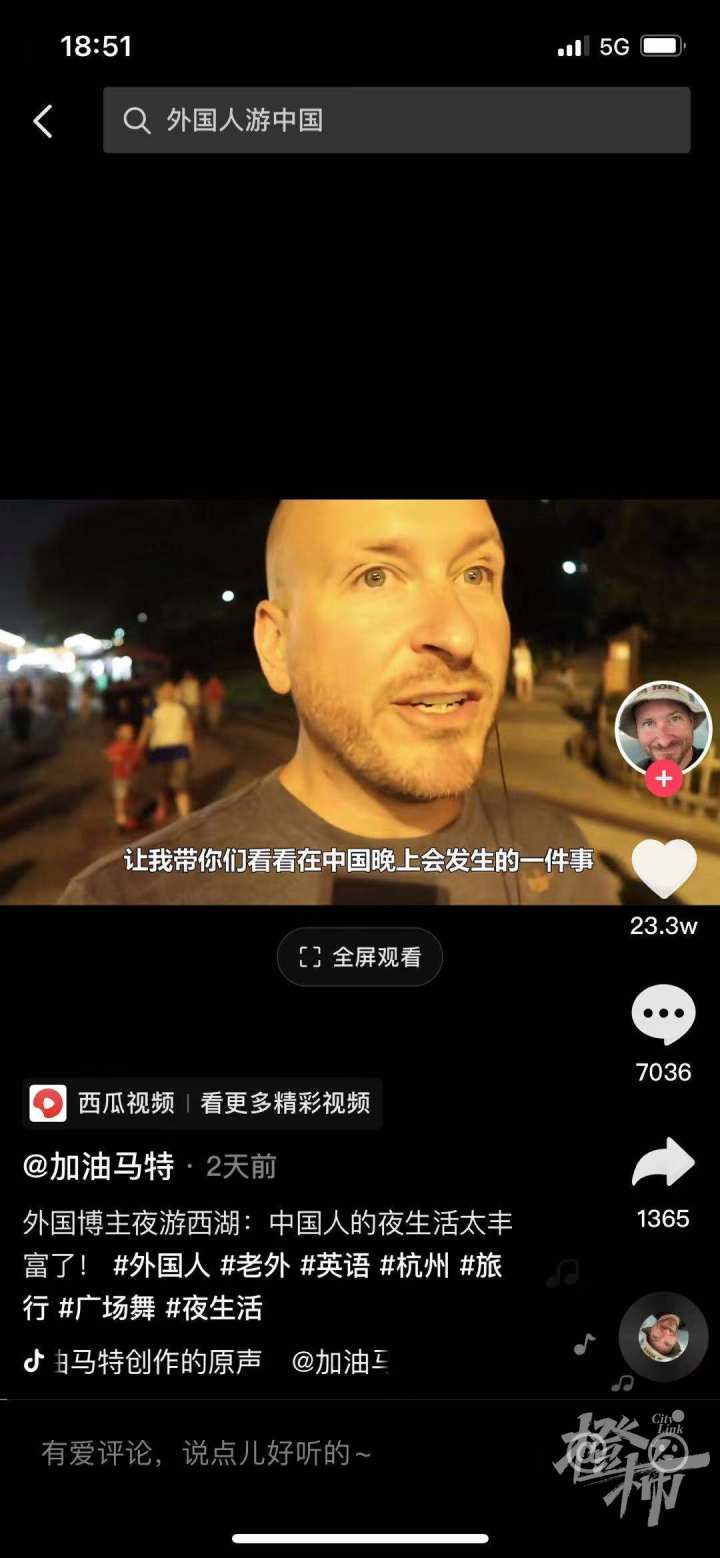Image resolution: width=720 pixels, height=1558 pixels.
Task: Open the original sound by 加油马特
Action: tap(160, 1361)
